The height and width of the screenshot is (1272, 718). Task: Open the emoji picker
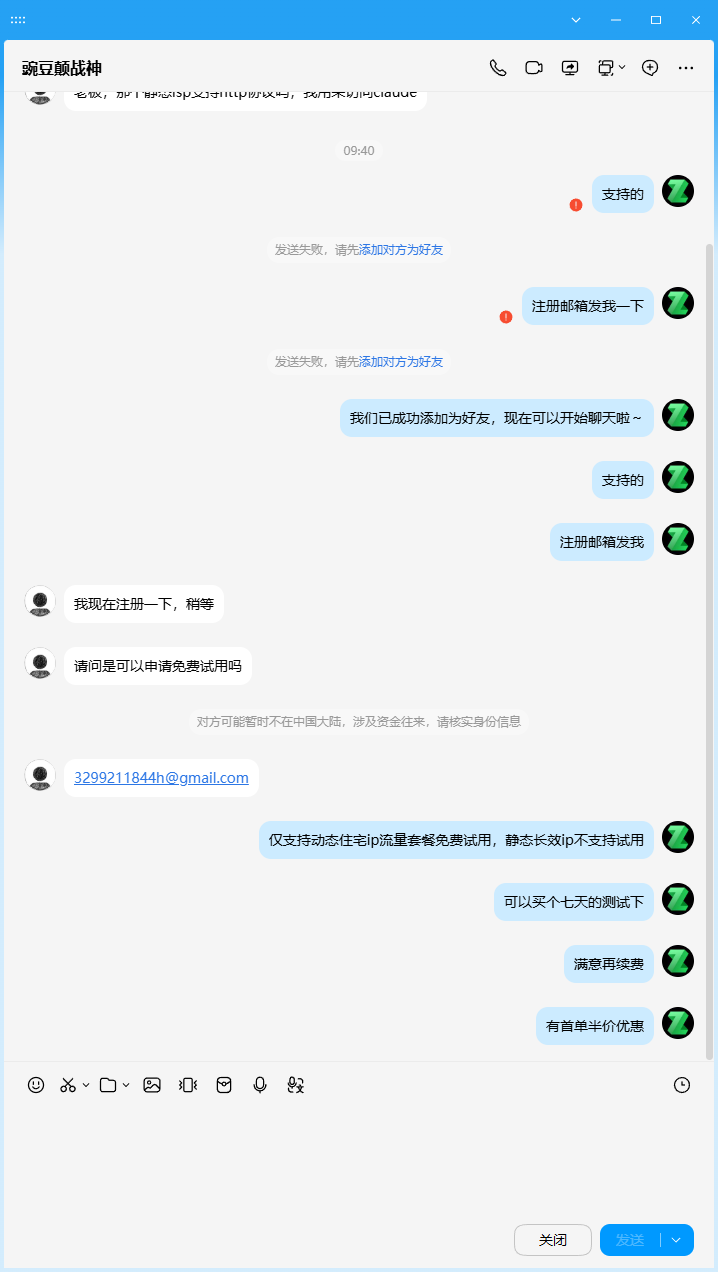point(36,1085)
